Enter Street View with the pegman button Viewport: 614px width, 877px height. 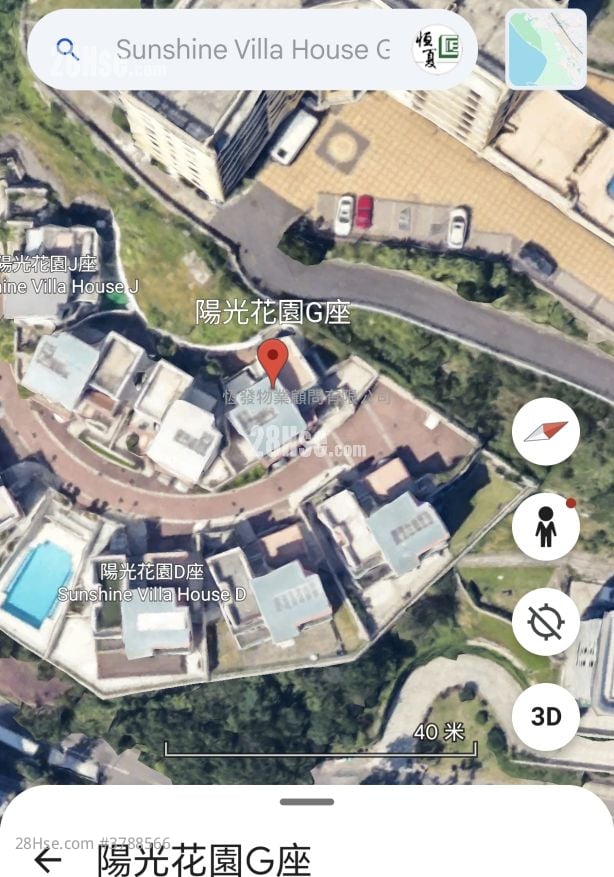click(546, 526)
